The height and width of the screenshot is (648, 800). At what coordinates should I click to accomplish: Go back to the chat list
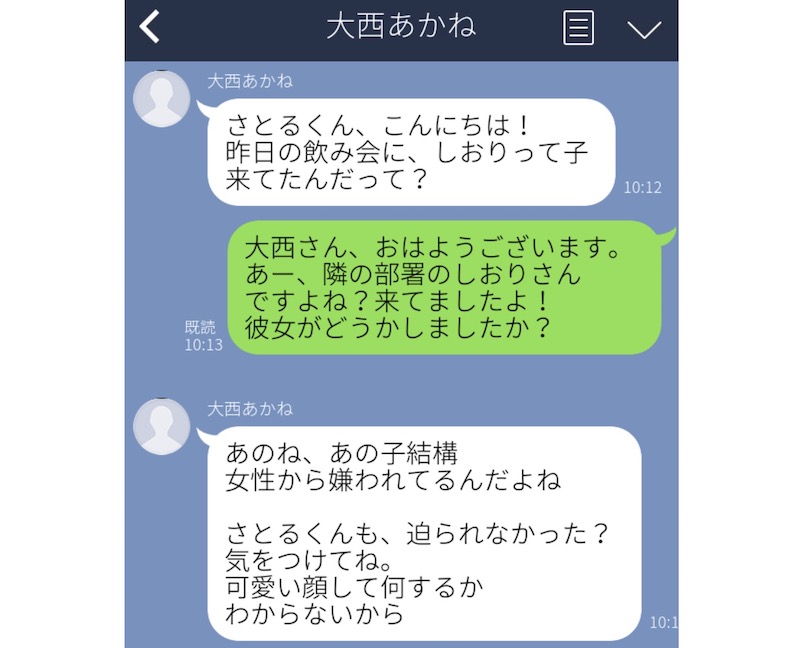150,27
